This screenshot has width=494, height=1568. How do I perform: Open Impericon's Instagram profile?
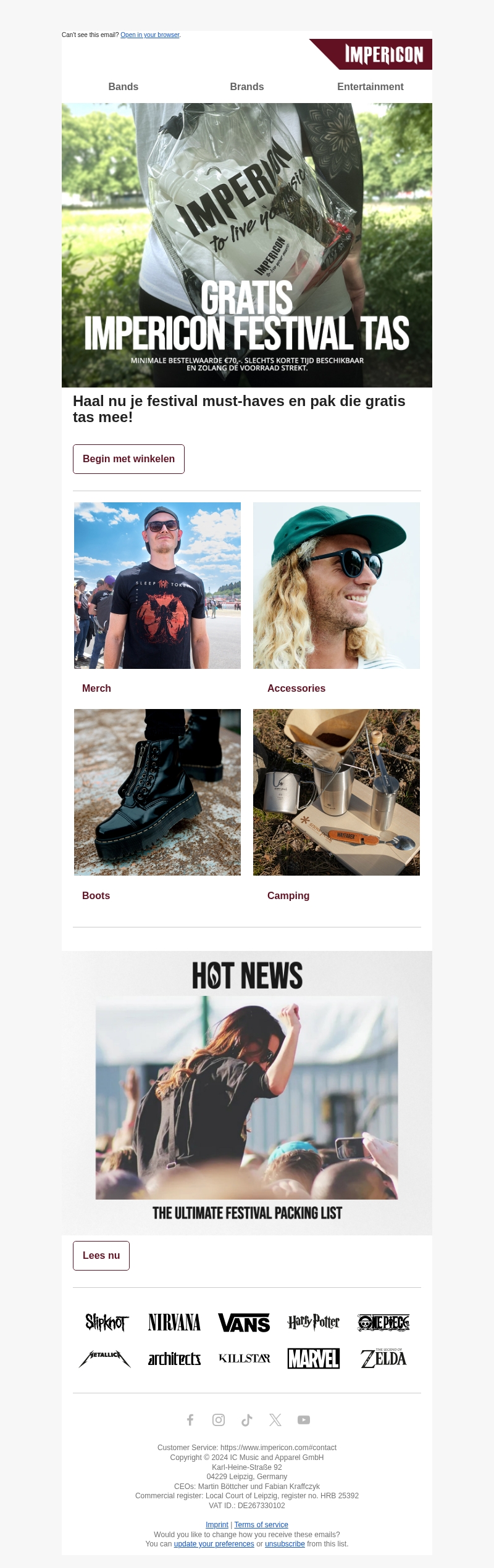219,1420
